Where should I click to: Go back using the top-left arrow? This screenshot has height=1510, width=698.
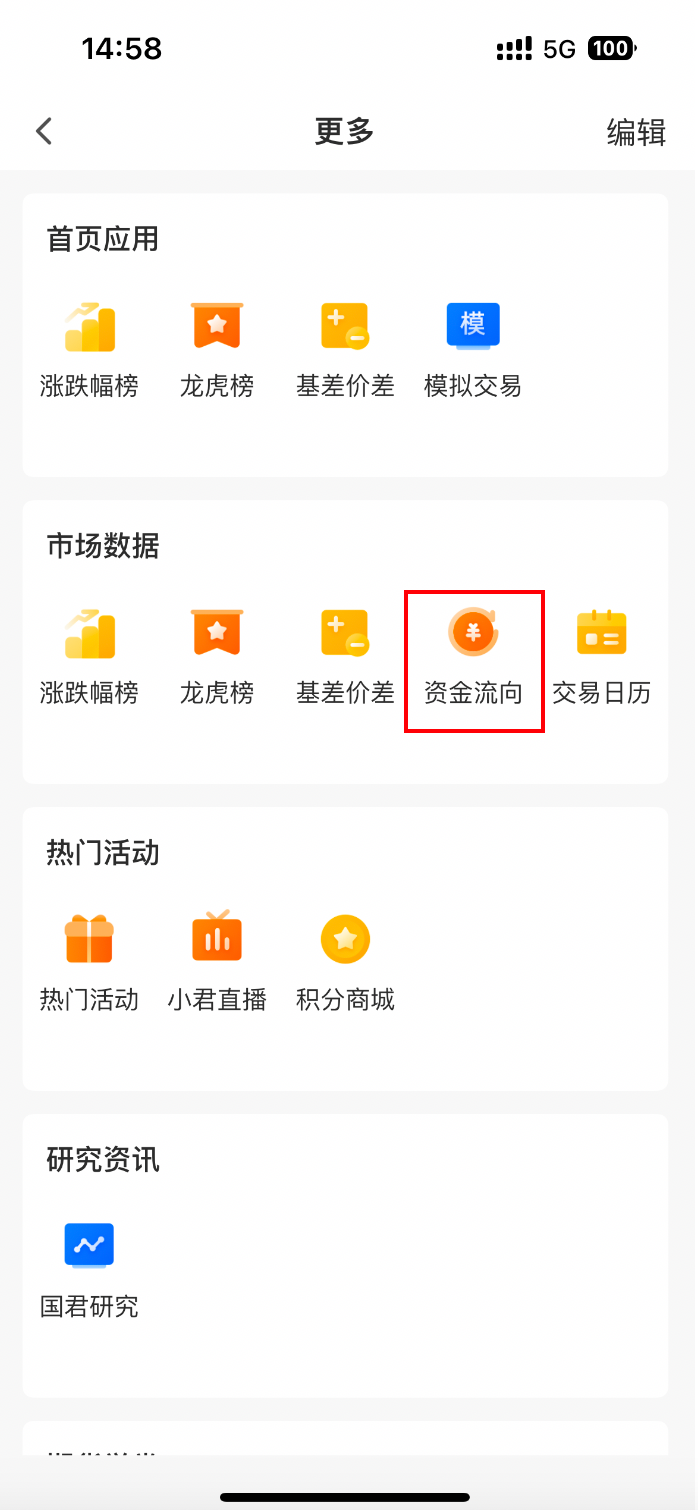44,131
